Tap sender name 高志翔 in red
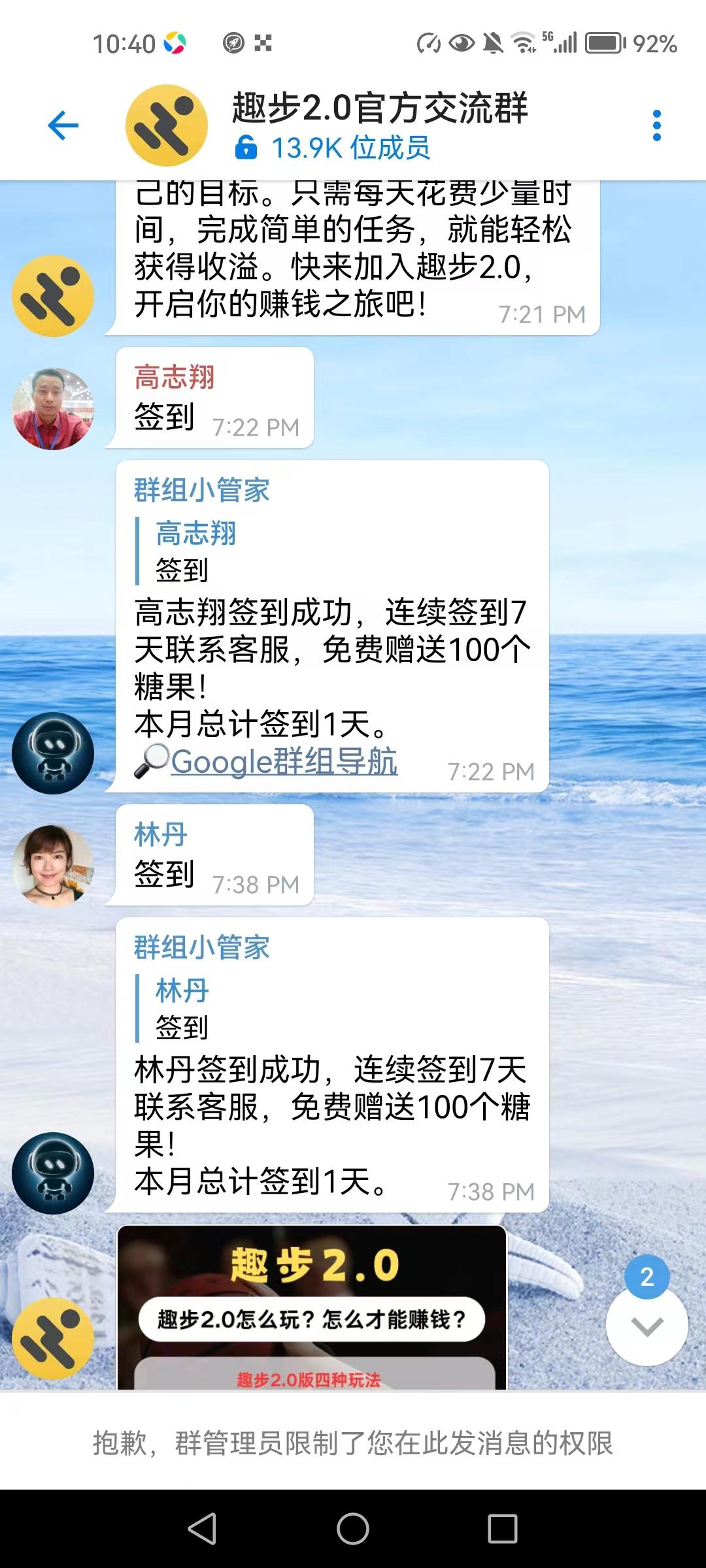Image resolution: width=706 pixels, height=1568 pixels. click(x=174, y=377)
